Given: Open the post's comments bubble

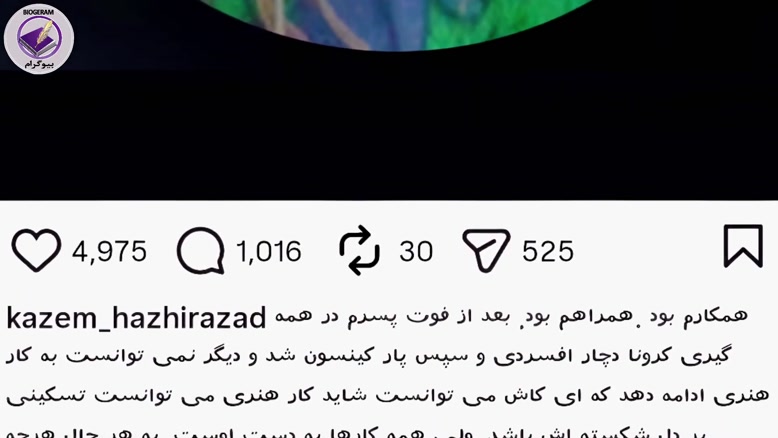Looking at the screenshot, I should coord(200,250).
